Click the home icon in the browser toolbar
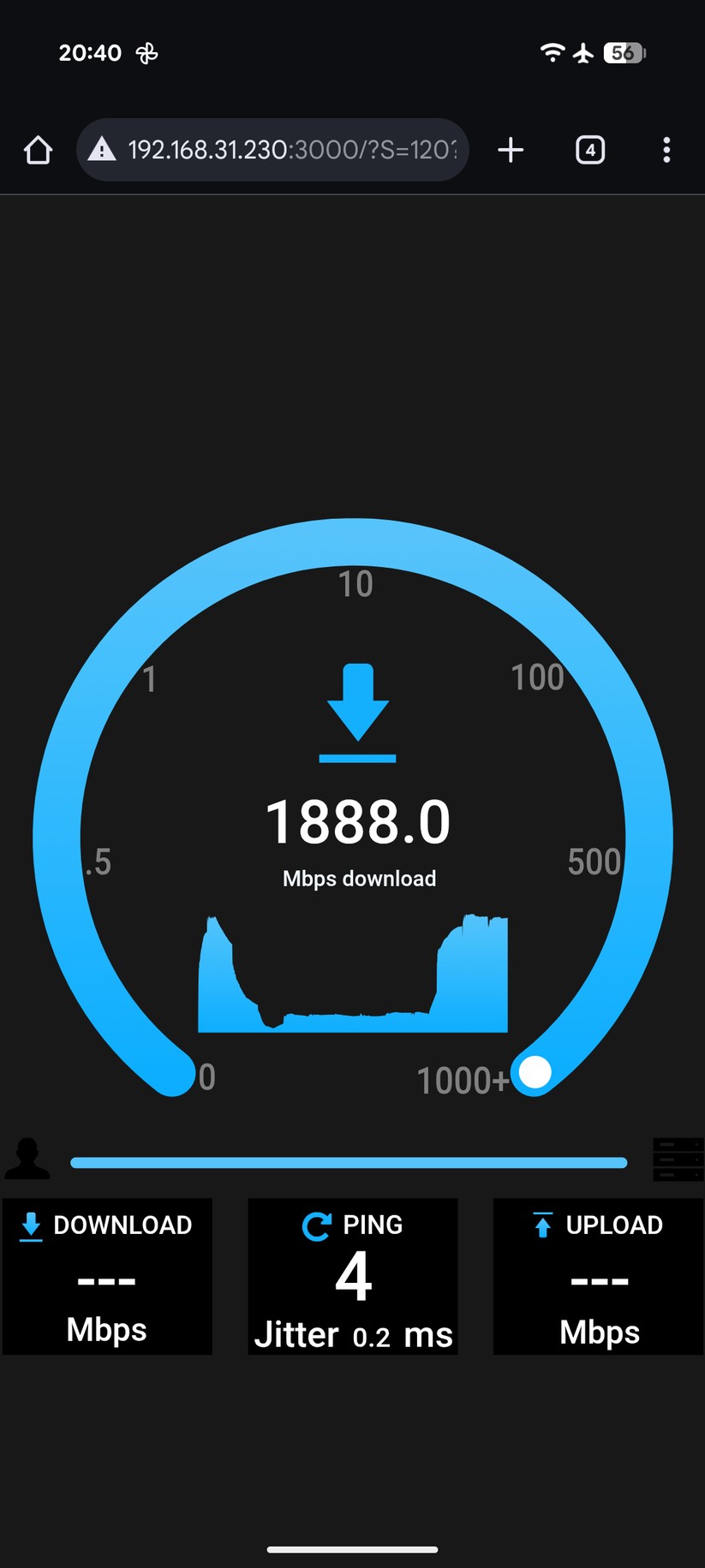705x1568 pixels. point(37,150)
